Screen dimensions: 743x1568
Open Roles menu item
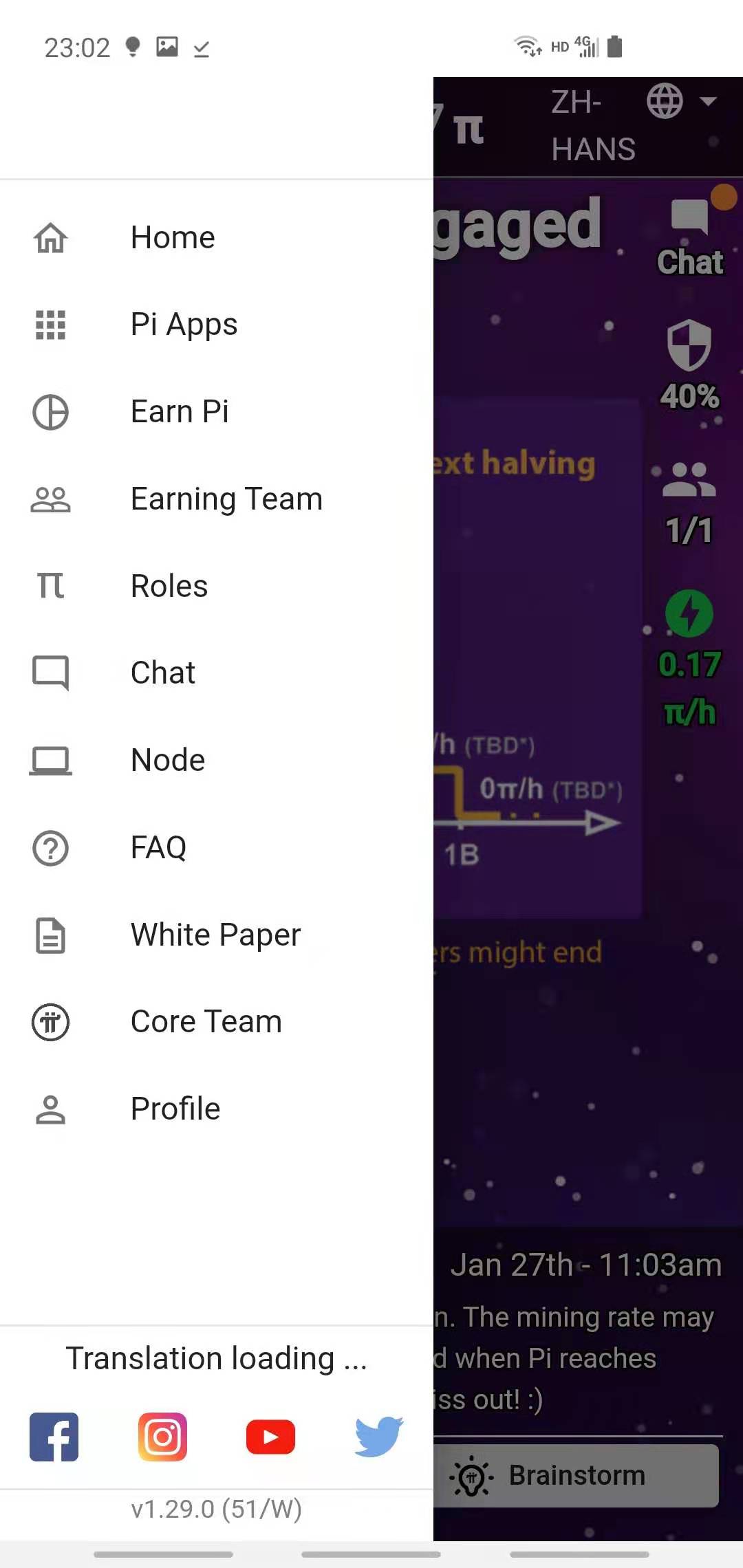coord(169,586)
